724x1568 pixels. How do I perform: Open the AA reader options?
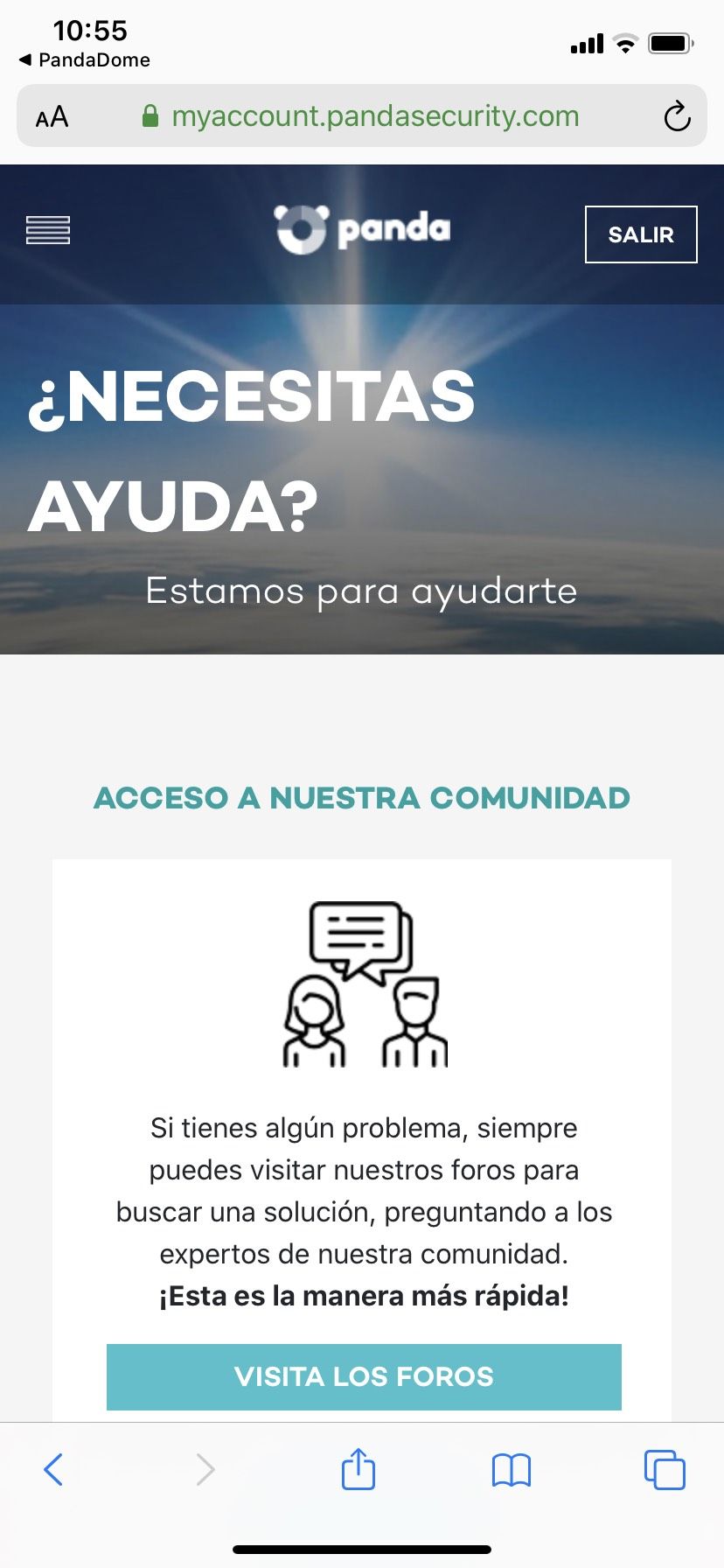tap(52, 116)
